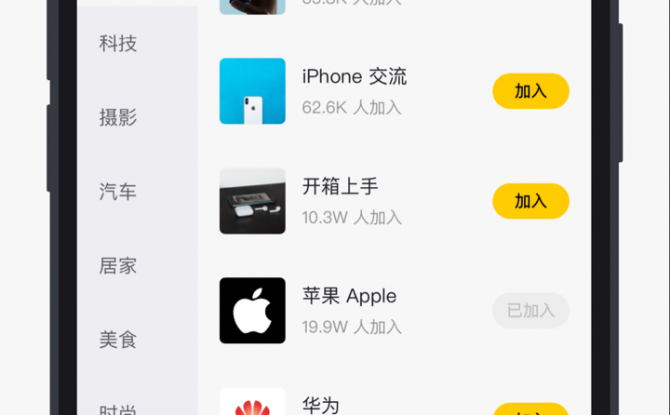Select the 科技 category
Viewport: 670px width, 415px height.
[118, 43]
